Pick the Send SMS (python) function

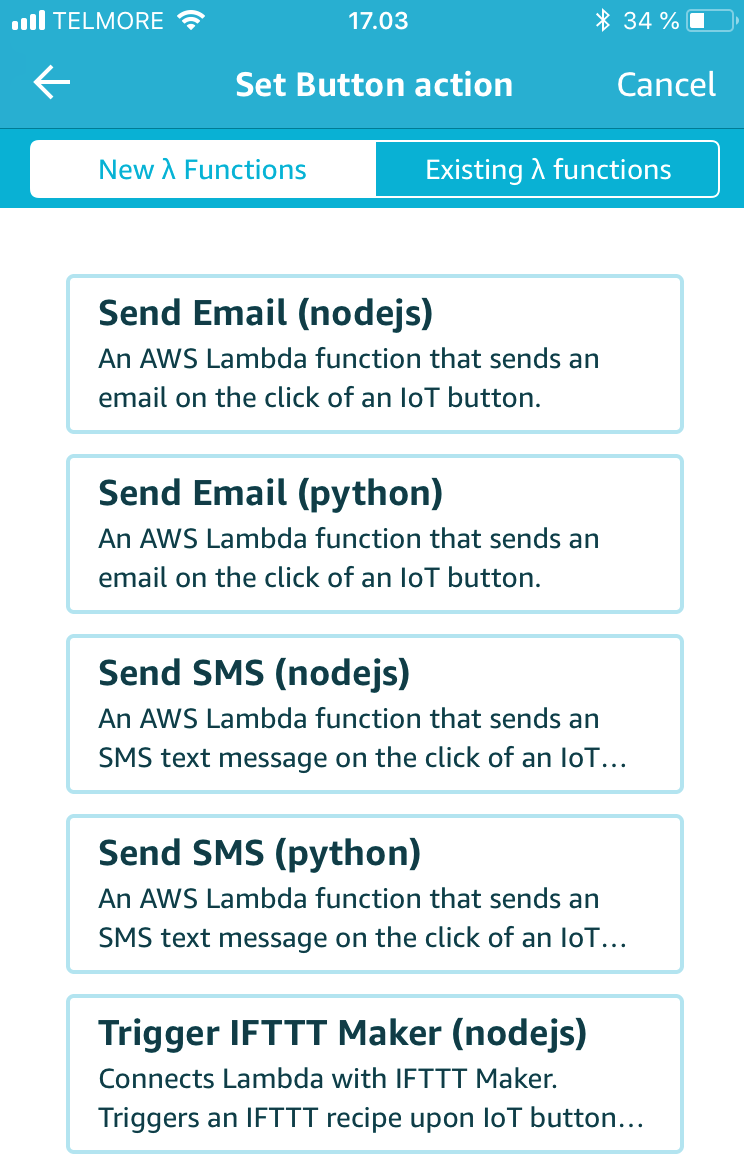(x=374, y=894)
